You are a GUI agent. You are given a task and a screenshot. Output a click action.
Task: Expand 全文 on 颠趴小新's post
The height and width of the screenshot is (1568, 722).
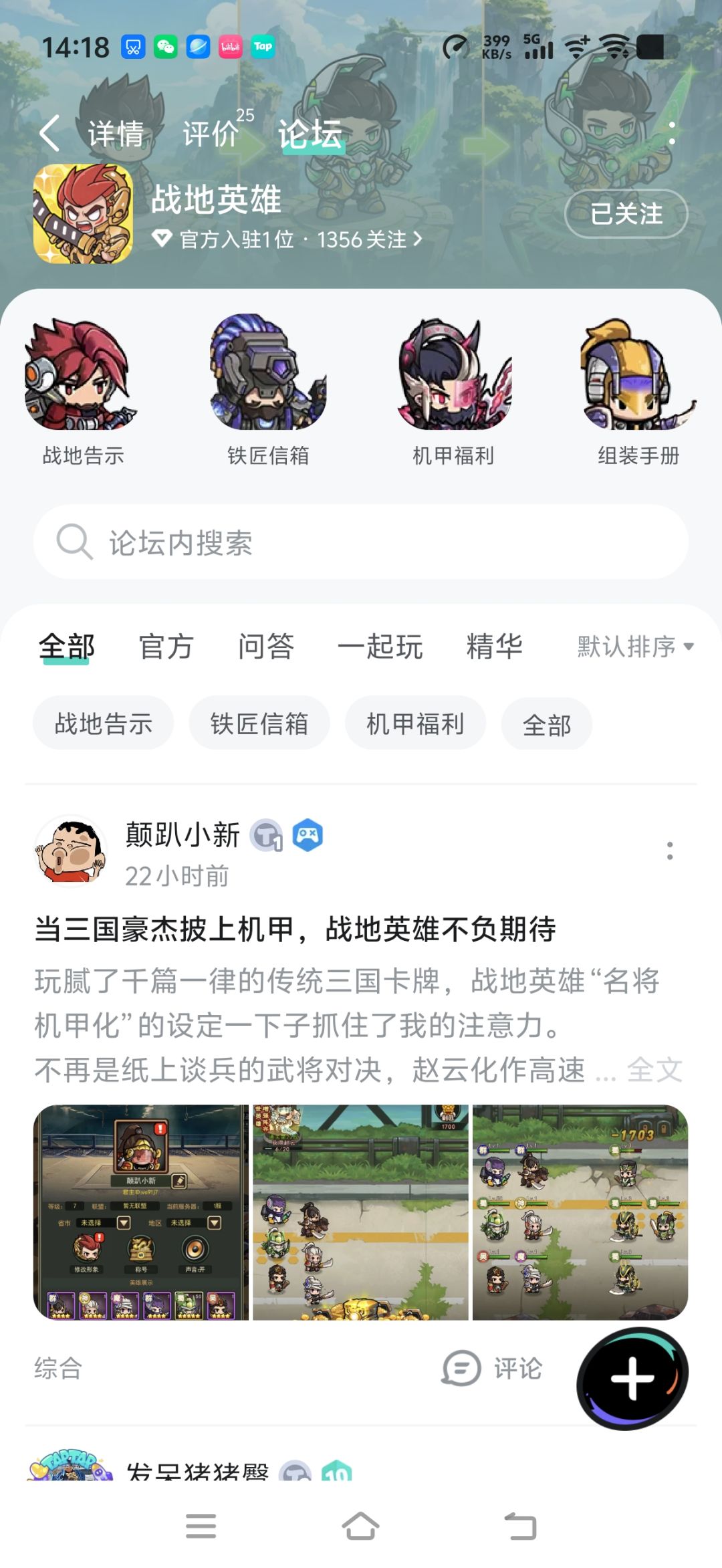click(654, 1071)
